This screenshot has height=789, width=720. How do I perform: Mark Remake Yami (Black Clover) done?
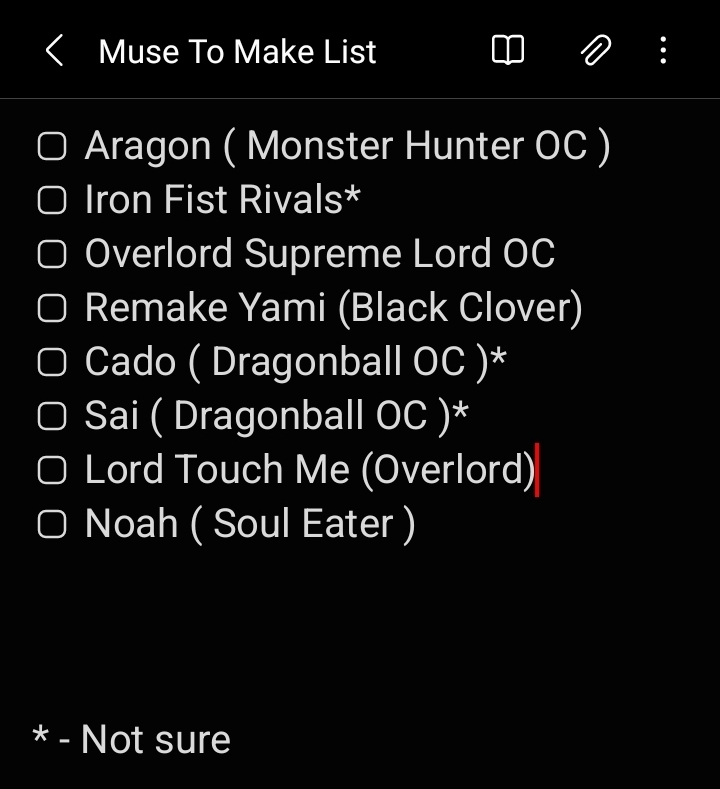(x=51, y=309)
